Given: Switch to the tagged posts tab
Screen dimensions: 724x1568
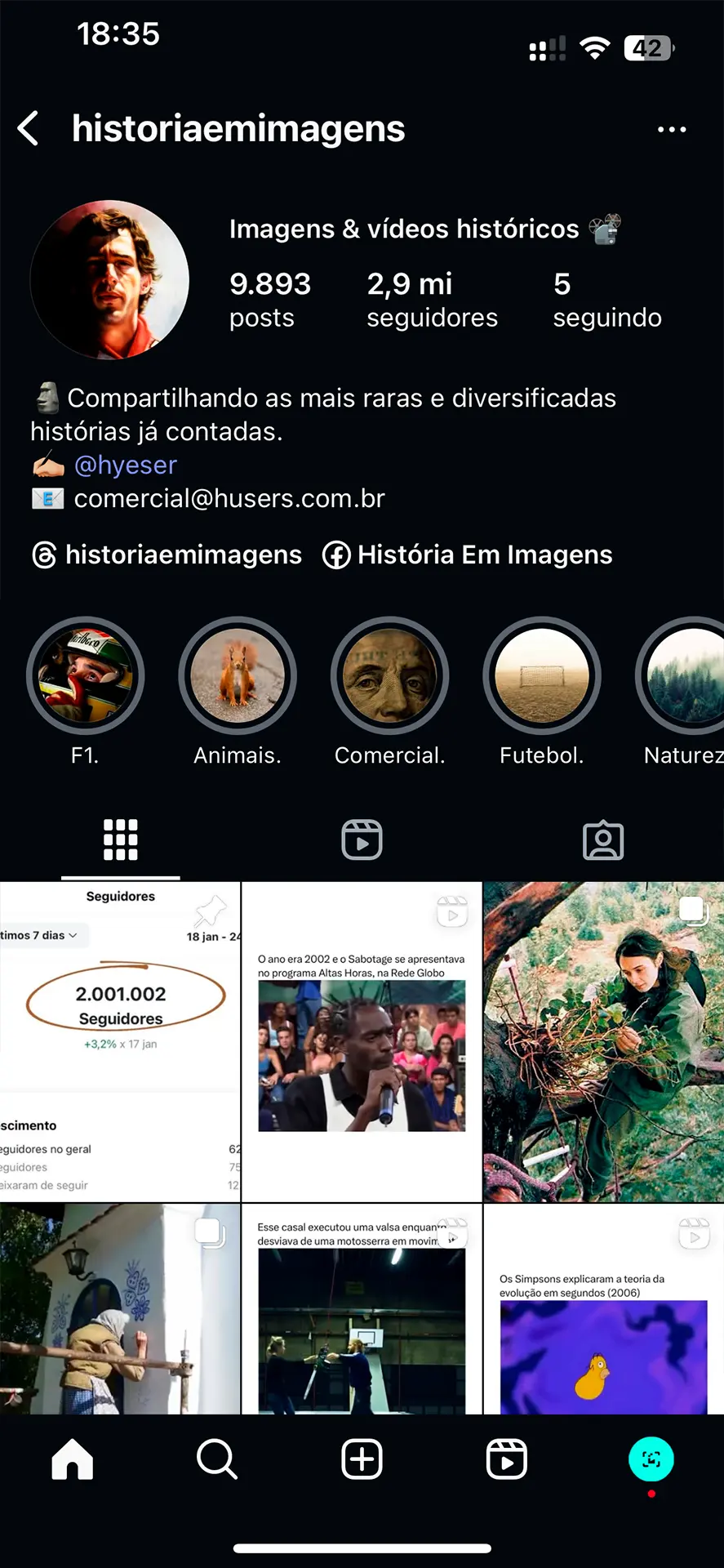Looking at the screenshot, I should 603,840.
